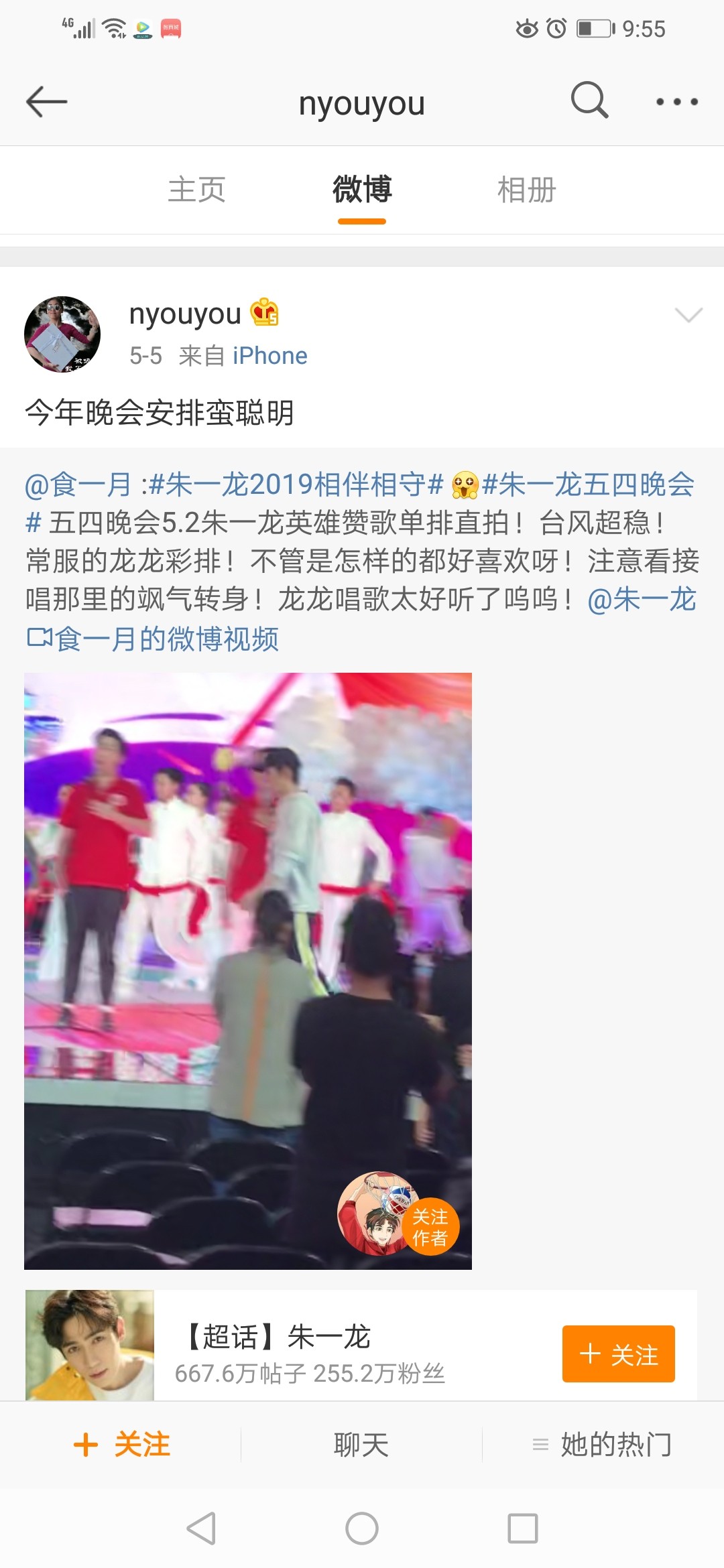Tap the system home button
Image resolution: width=724 pixels, height=1568 pixels.
362,1529
